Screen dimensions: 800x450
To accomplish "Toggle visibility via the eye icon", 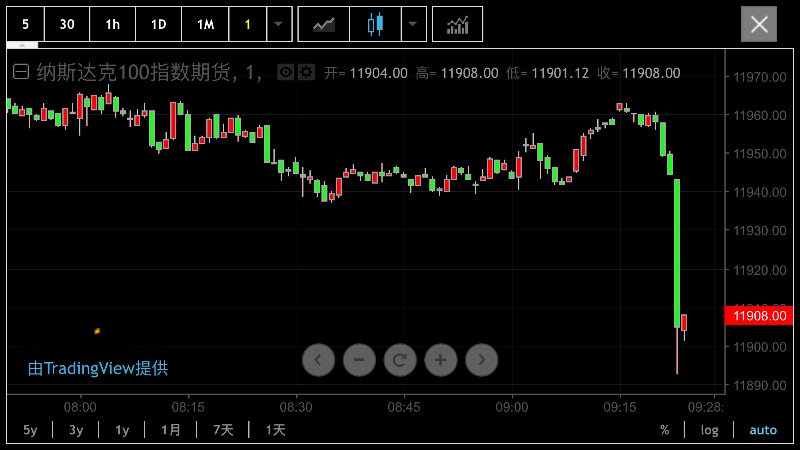I will point(285,72).
